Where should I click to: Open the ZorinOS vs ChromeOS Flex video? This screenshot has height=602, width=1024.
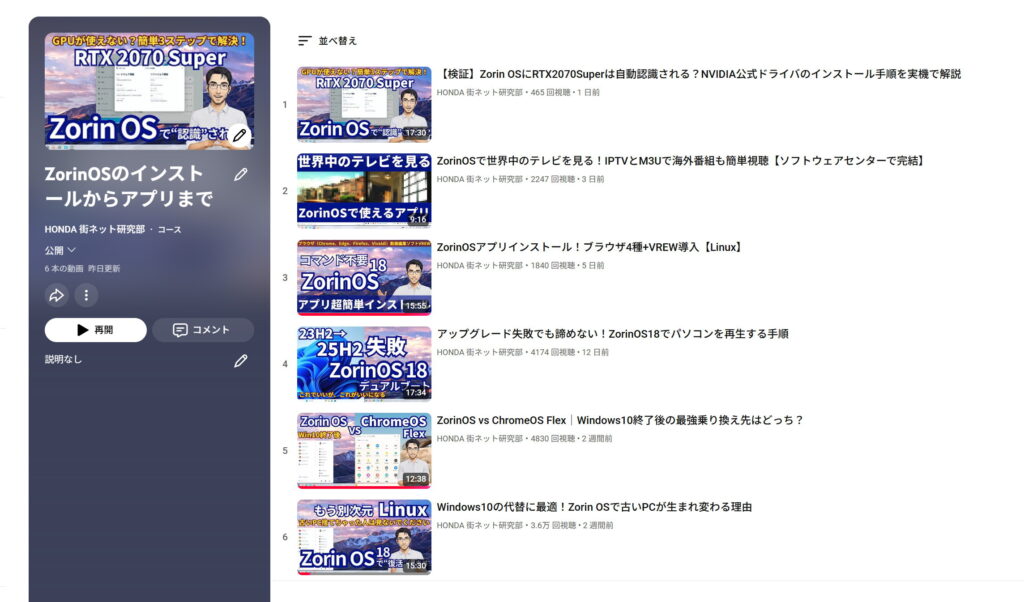click(x=620, y=420)
